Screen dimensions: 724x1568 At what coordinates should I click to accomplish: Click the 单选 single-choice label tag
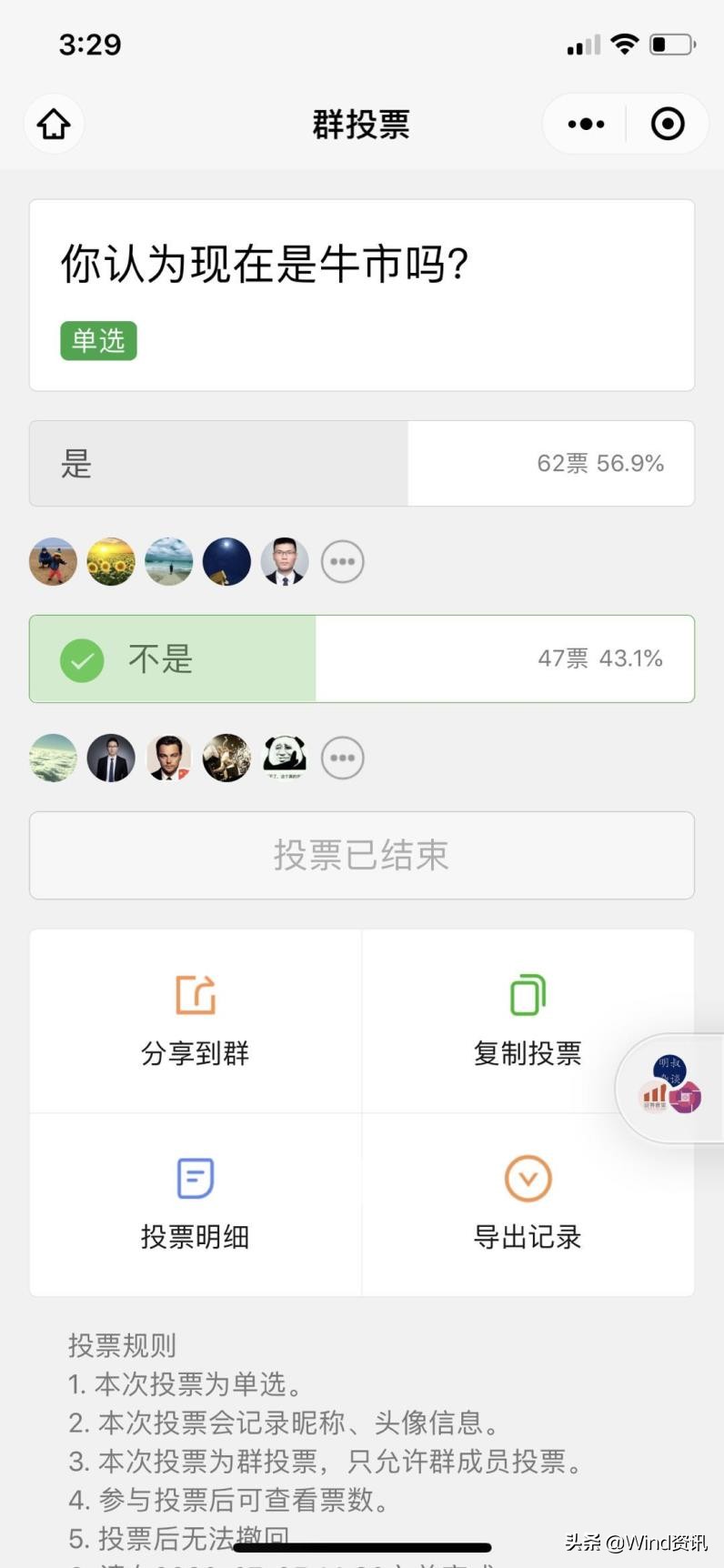[x=97, y=341]
